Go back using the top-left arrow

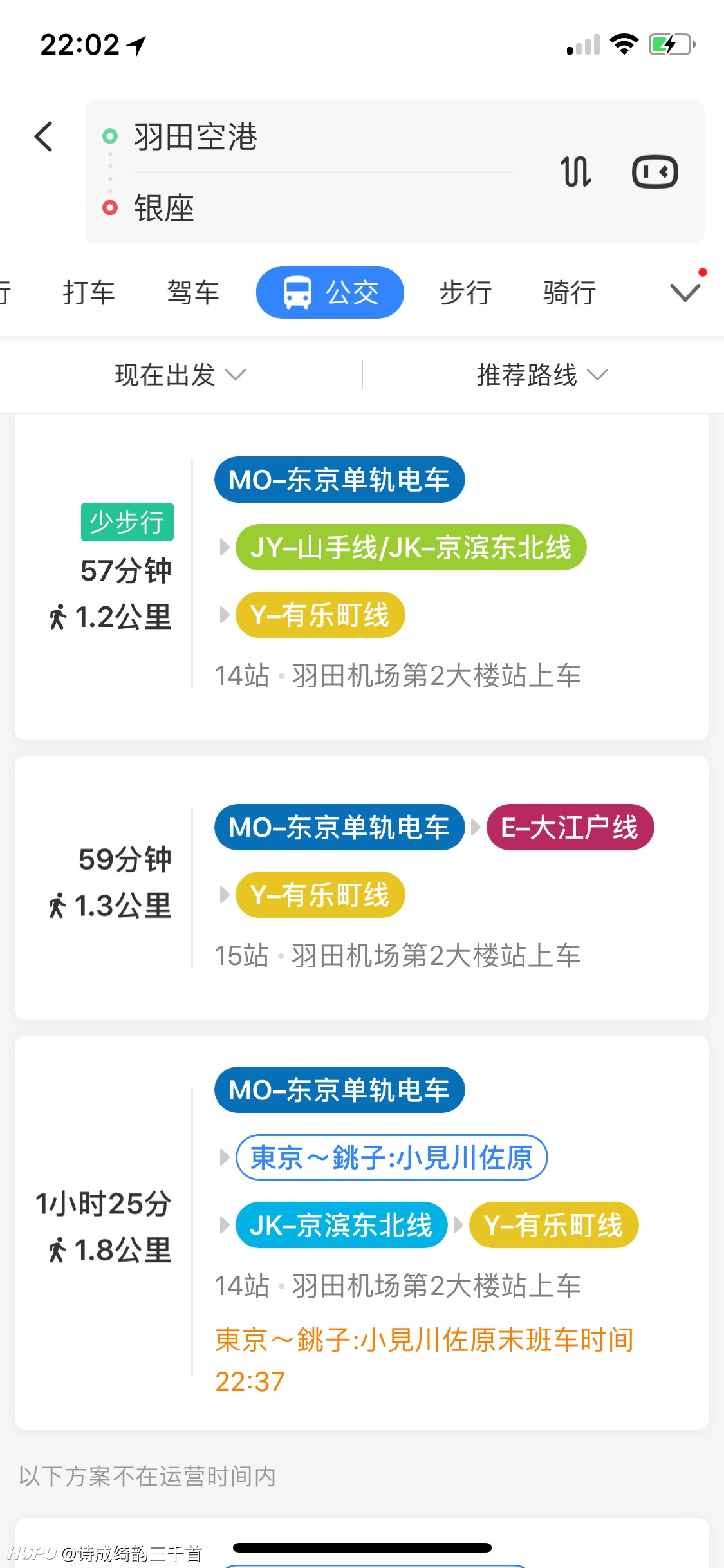tap(44, 136)
